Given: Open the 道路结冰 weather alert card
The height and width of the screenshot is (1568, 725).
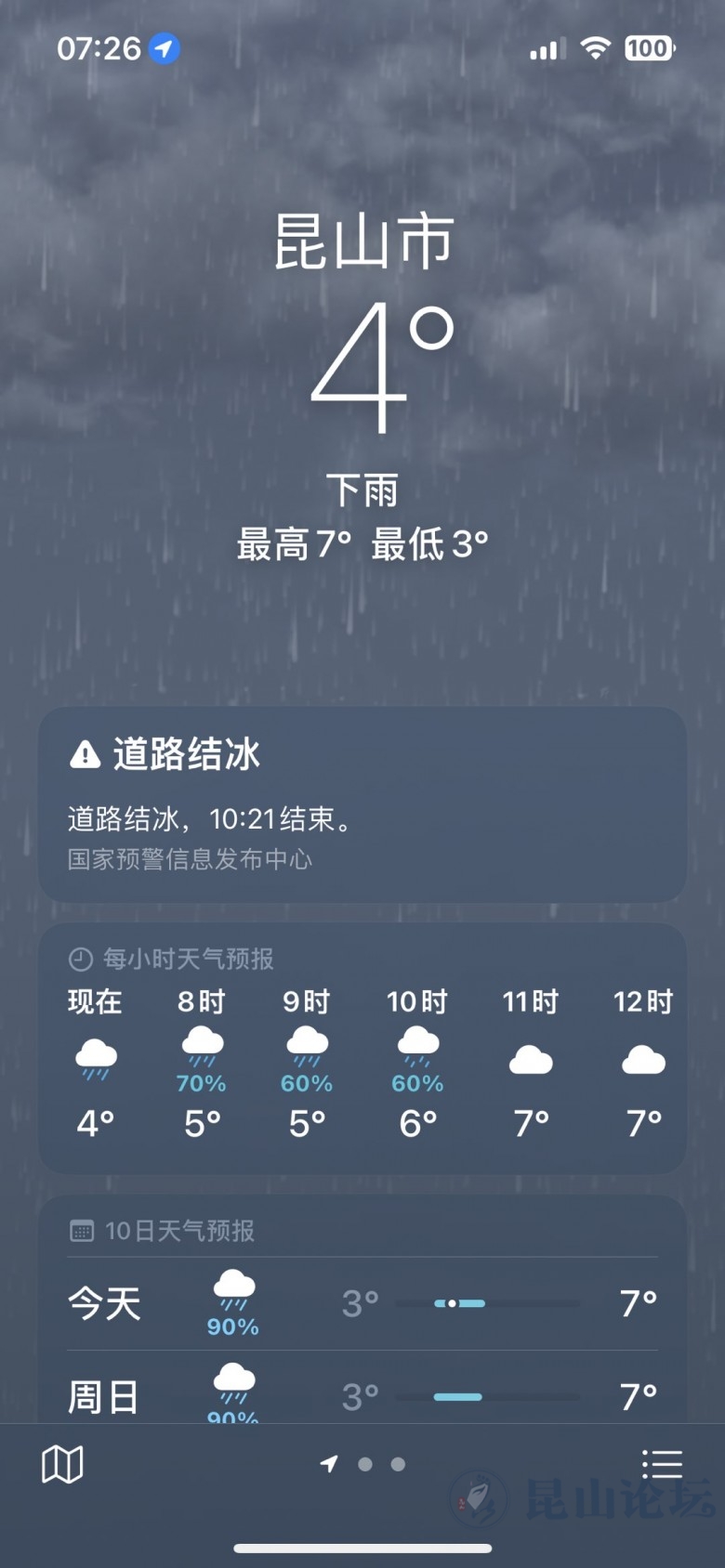Looking at the screenshot, I should point(362,804).
